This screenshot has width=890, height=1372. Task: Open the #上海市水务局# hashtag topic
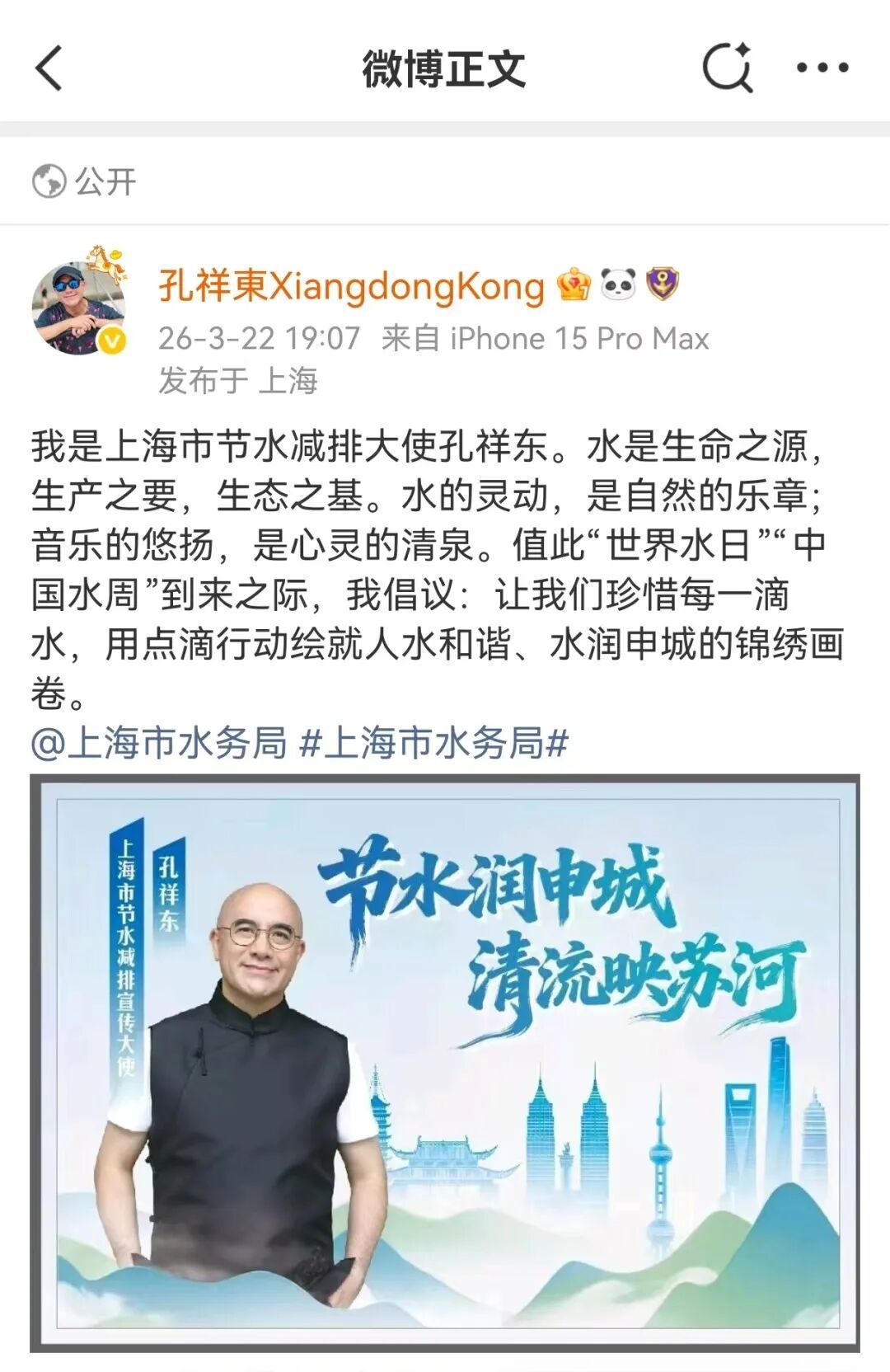pos(434,743)
